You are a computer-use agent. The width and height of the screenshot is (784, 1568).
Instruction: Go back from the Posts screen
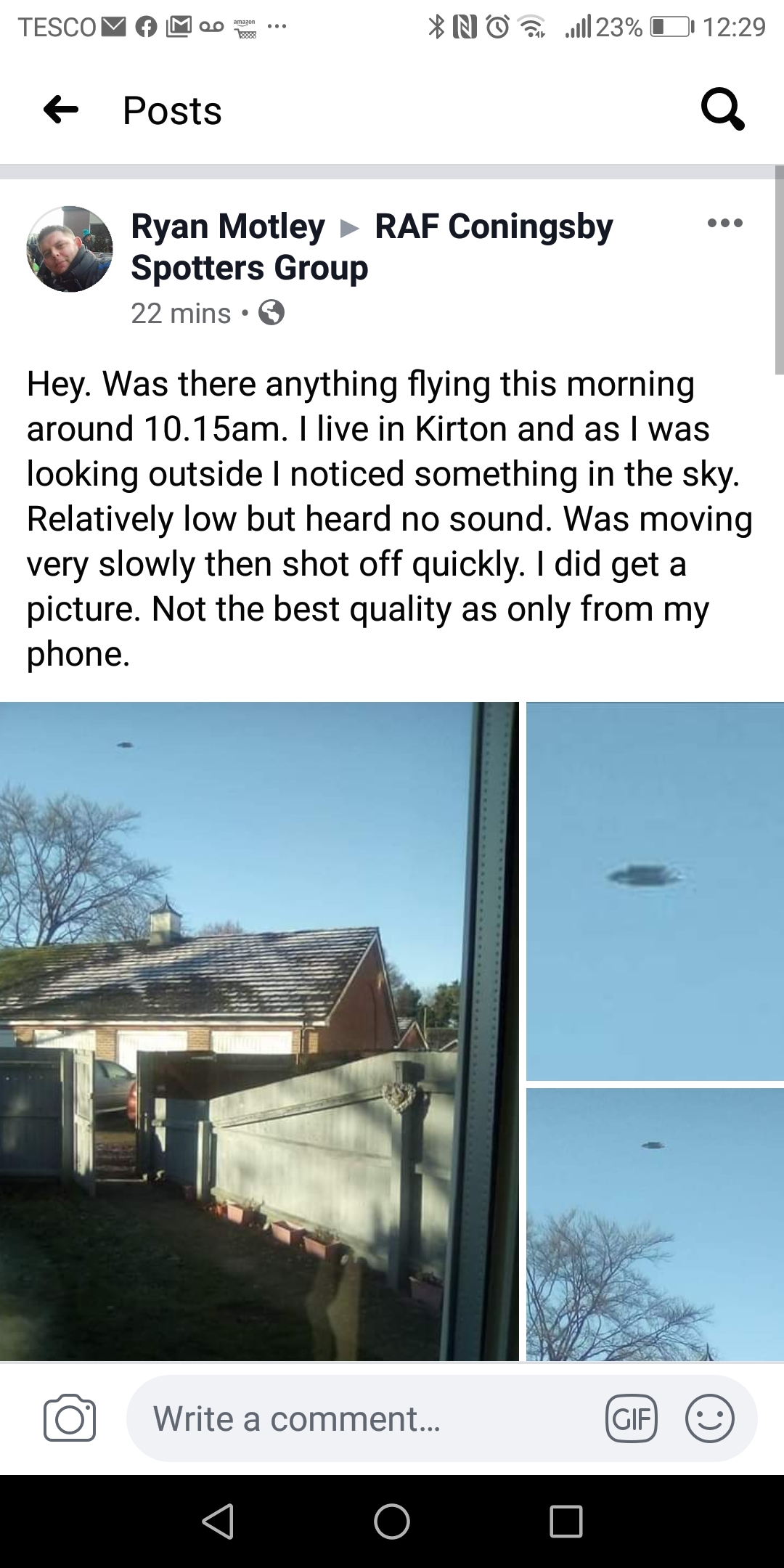pyautogui.click(x=61, y=110)
